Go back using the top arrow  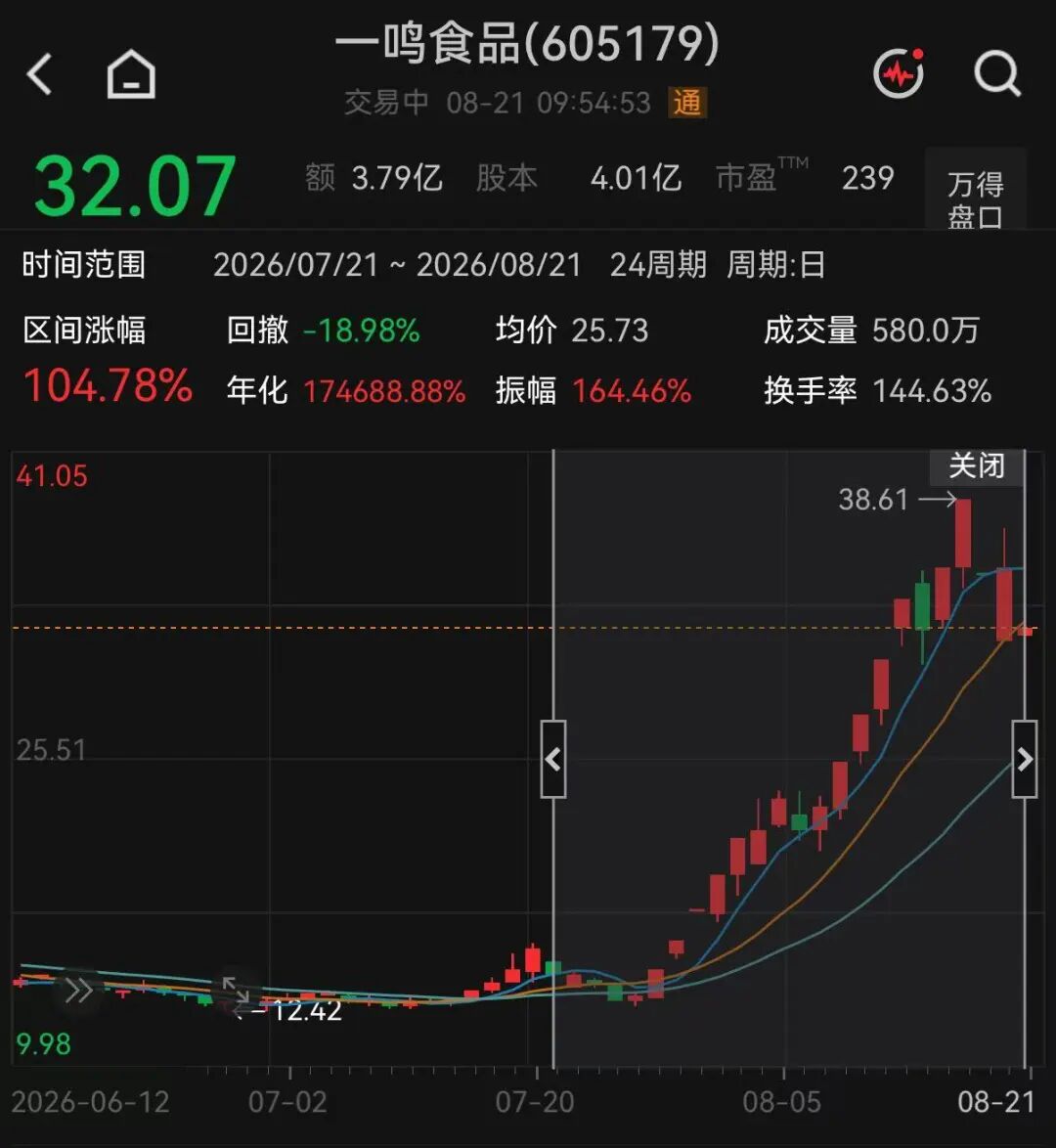tap(39, 74)
